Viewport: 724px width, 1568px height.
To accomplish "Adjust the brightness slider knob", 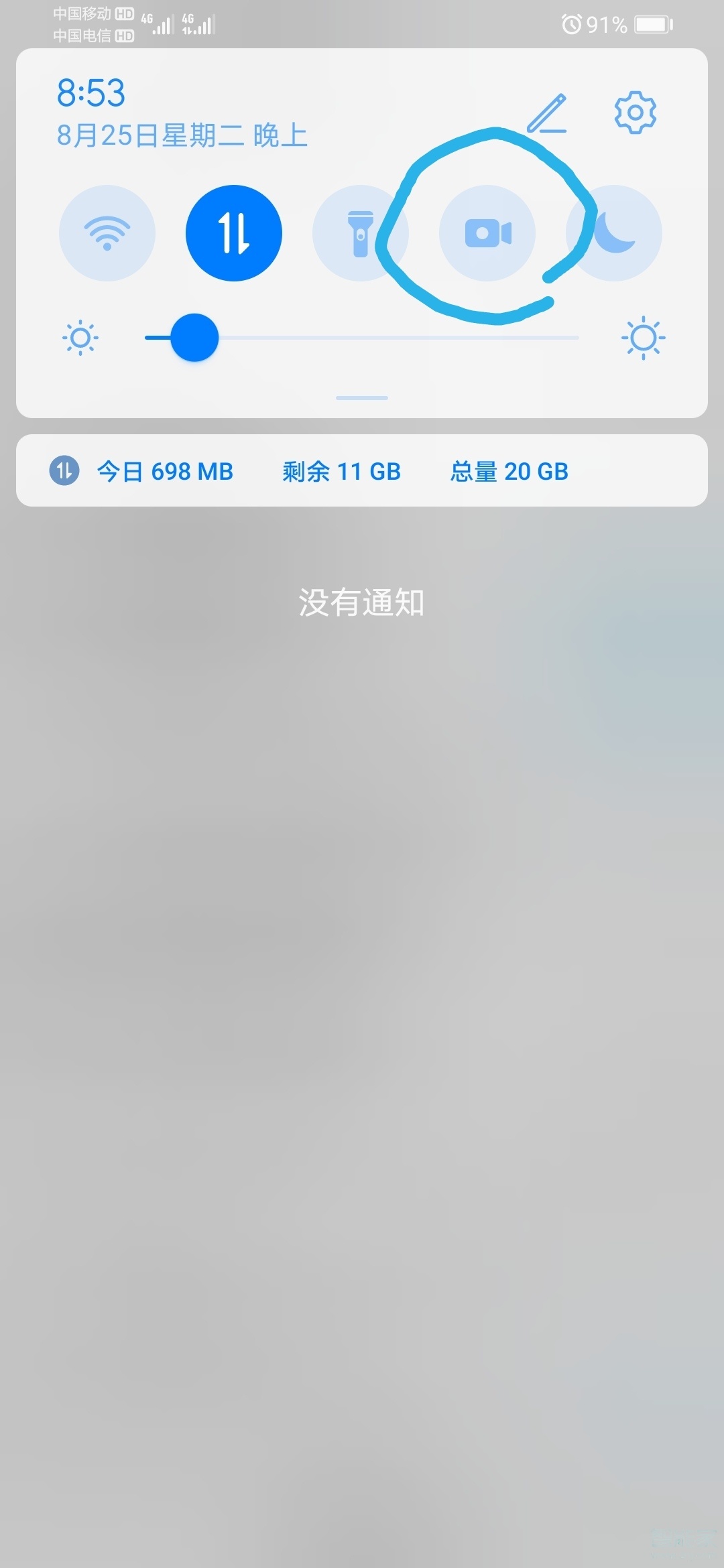I will [194, 338].
